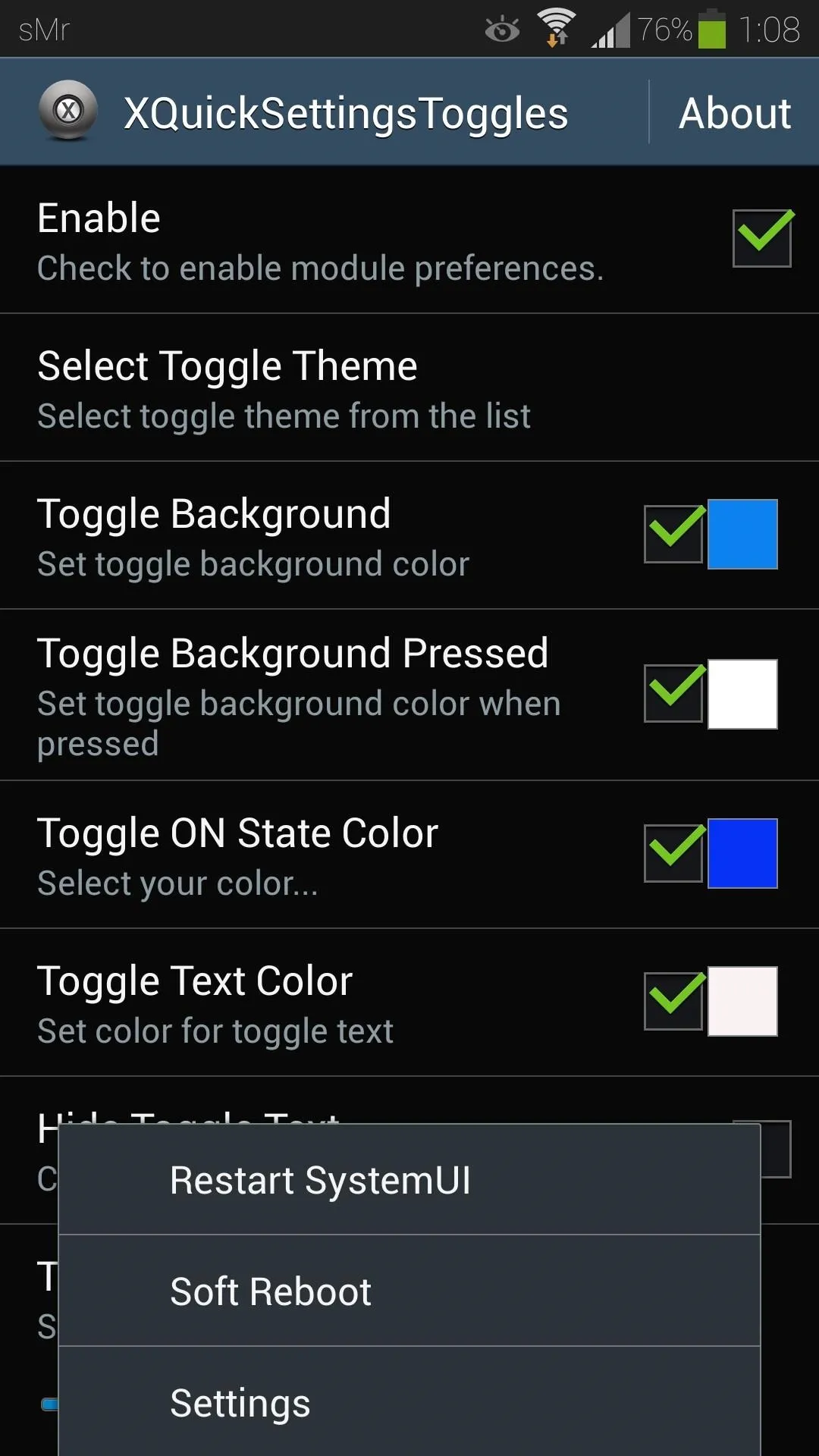Open Settings from the popup menu
This screenshot has width=819, height=1456.
click(x=409, y=1402)
